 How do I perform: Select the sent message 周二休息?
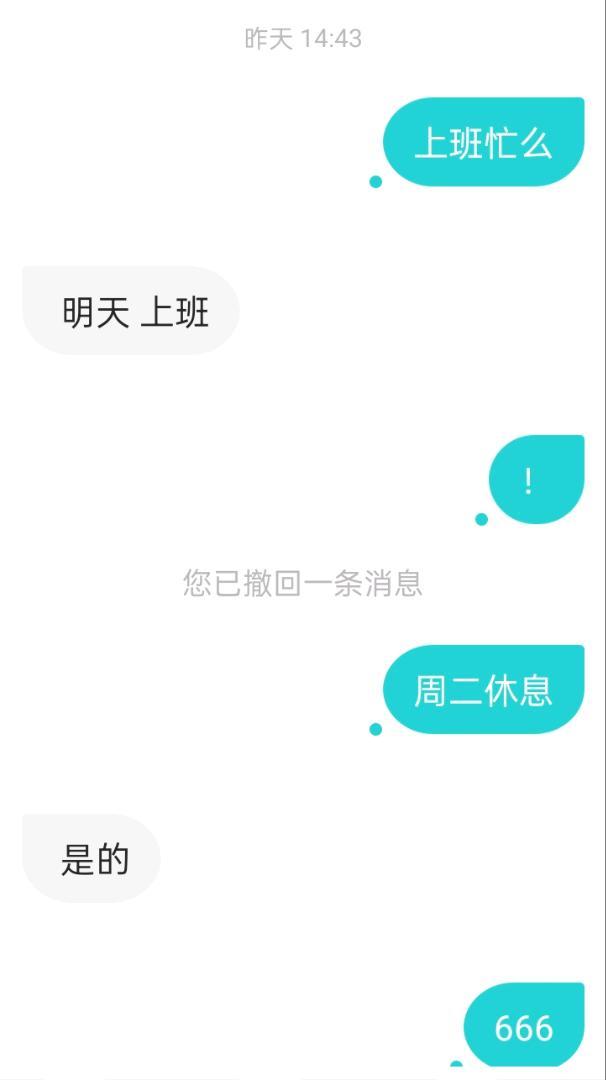pos(483,690)
